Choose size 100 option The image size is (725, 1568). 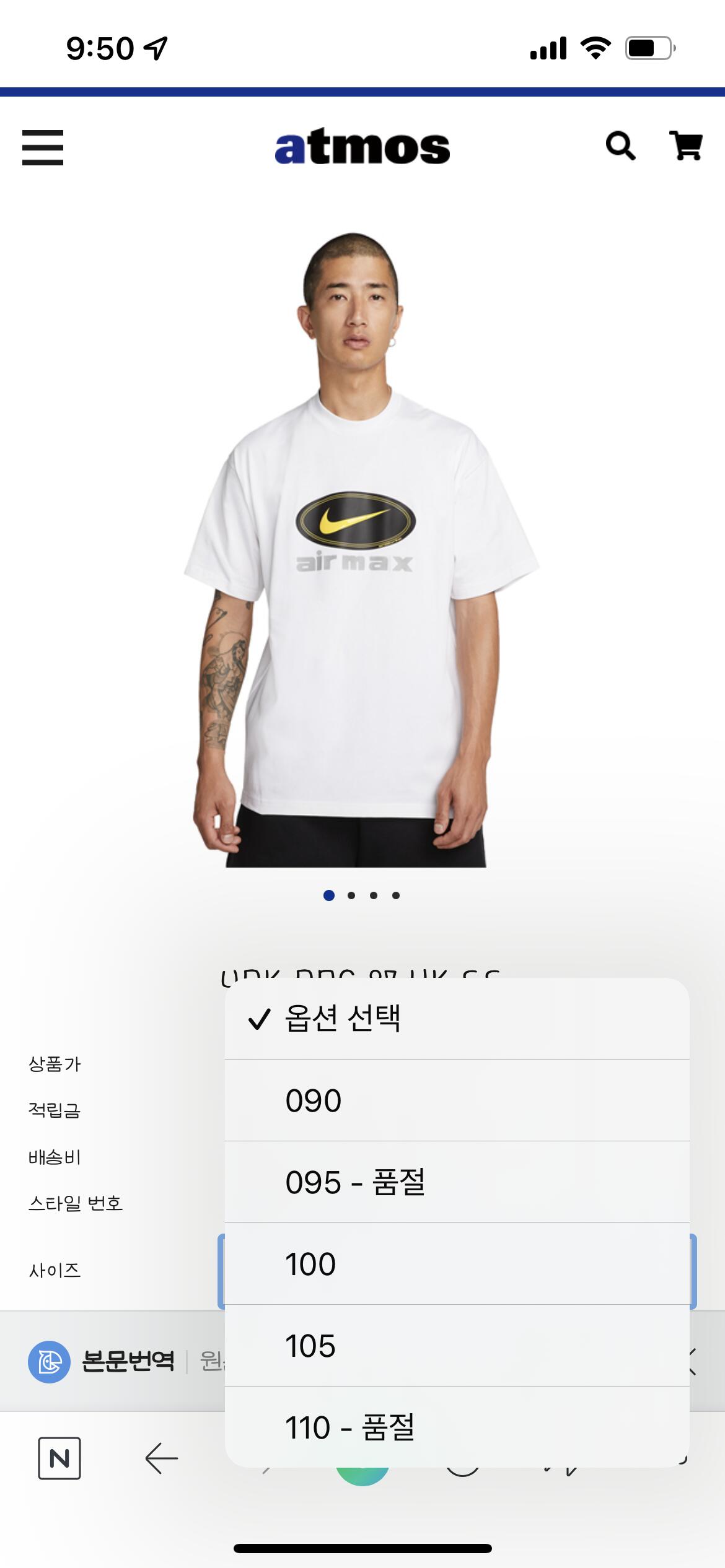457,1264
